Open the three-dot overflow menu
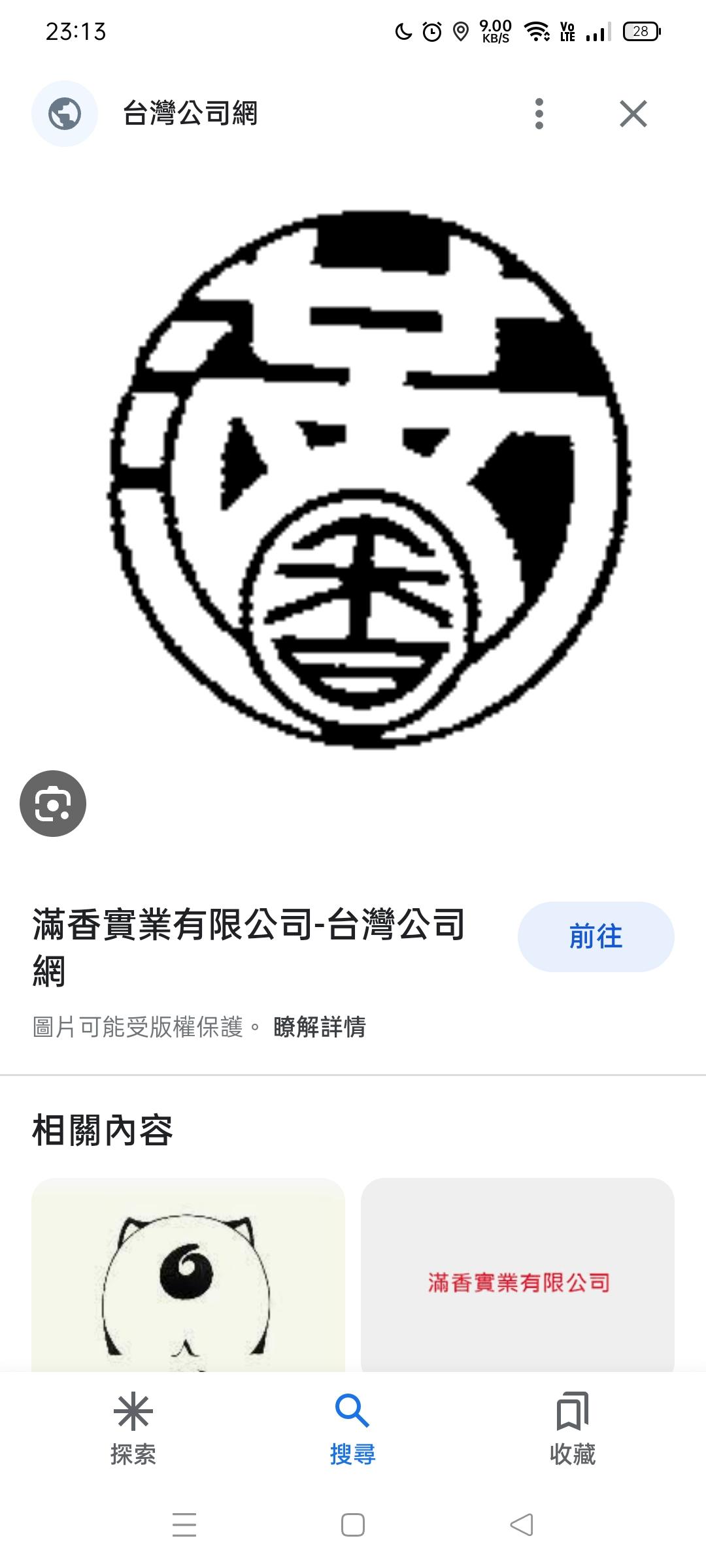706x1568 pixels. coord(539,114)
